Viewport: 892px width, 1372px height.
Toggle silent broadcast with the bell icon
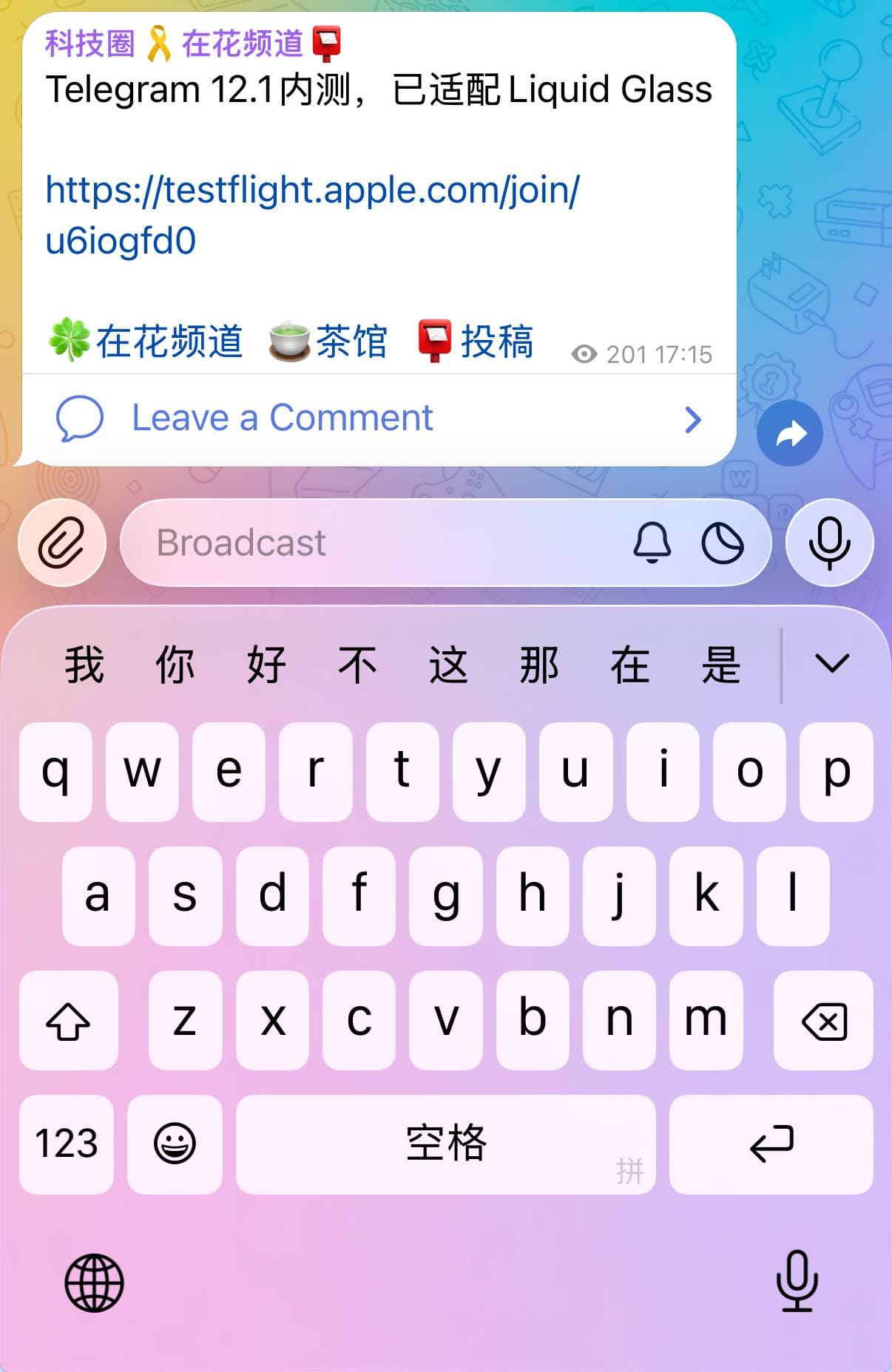(x=652, y=543)
